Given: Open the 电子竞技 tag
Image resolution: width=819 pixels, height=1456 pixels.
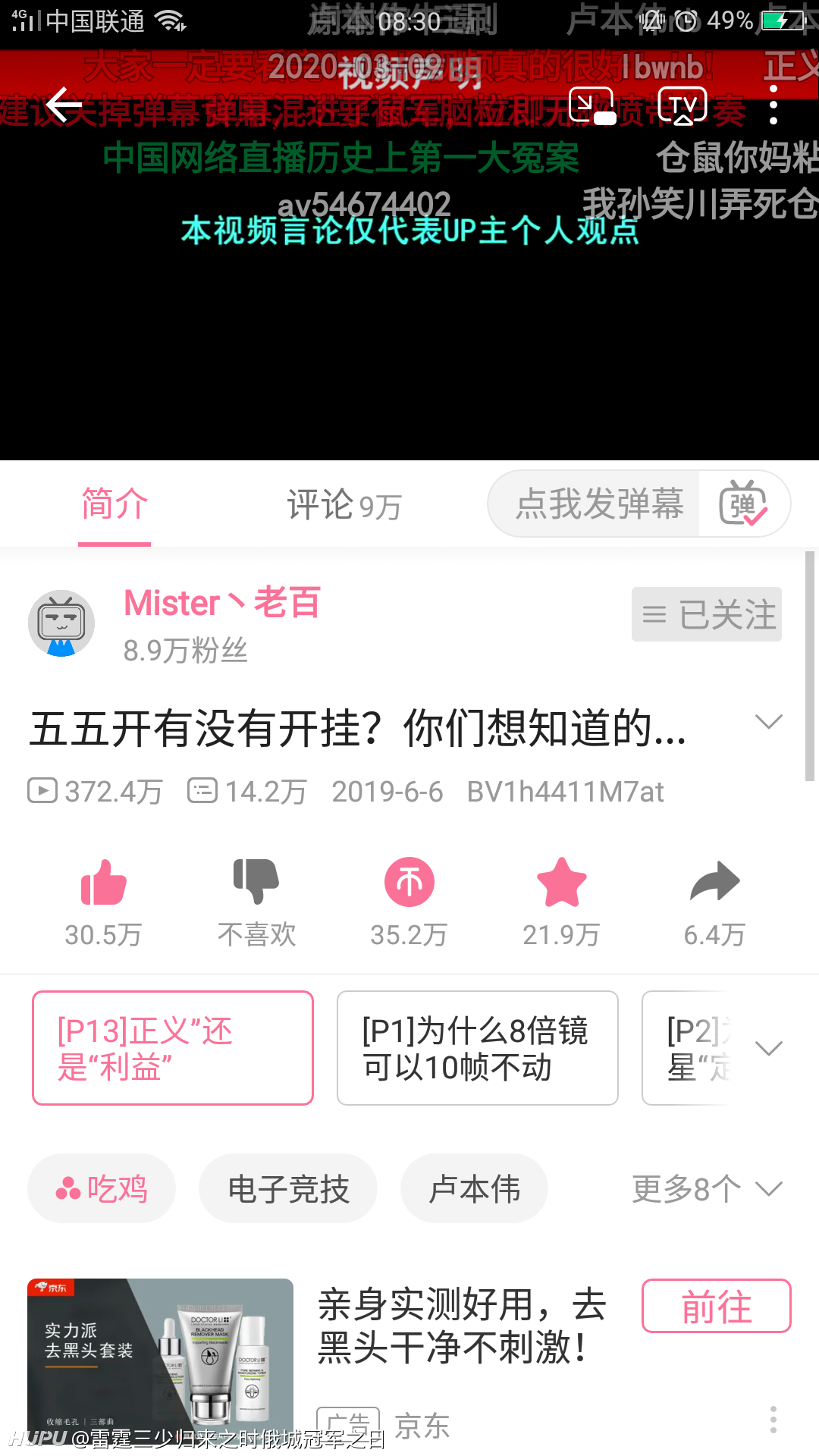Looking at the screenshot, I should 288,1188.
